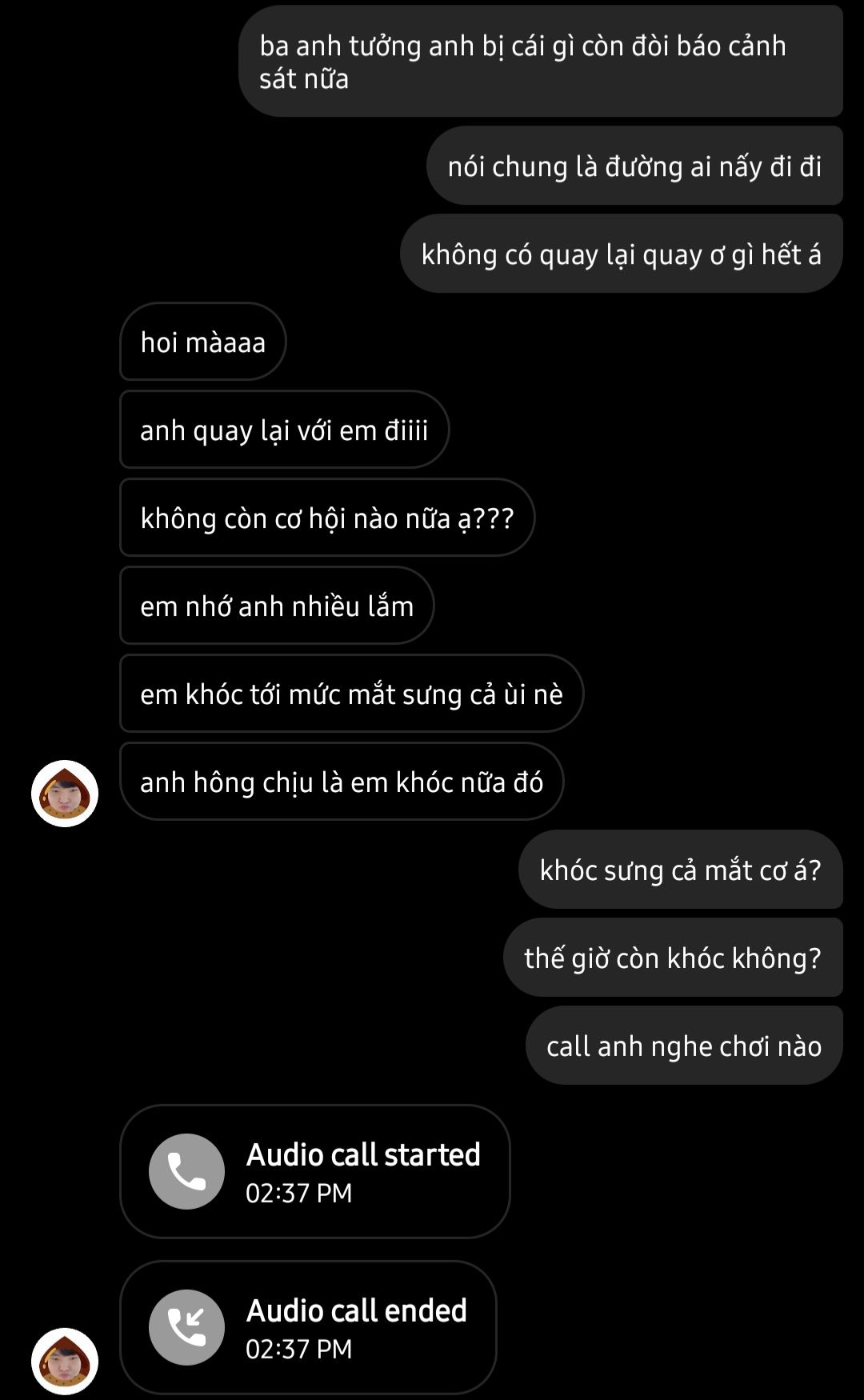Open sender's avatar beside 'anh hông chịu' message
864x1400 pixels.
[x=65, y=793]
